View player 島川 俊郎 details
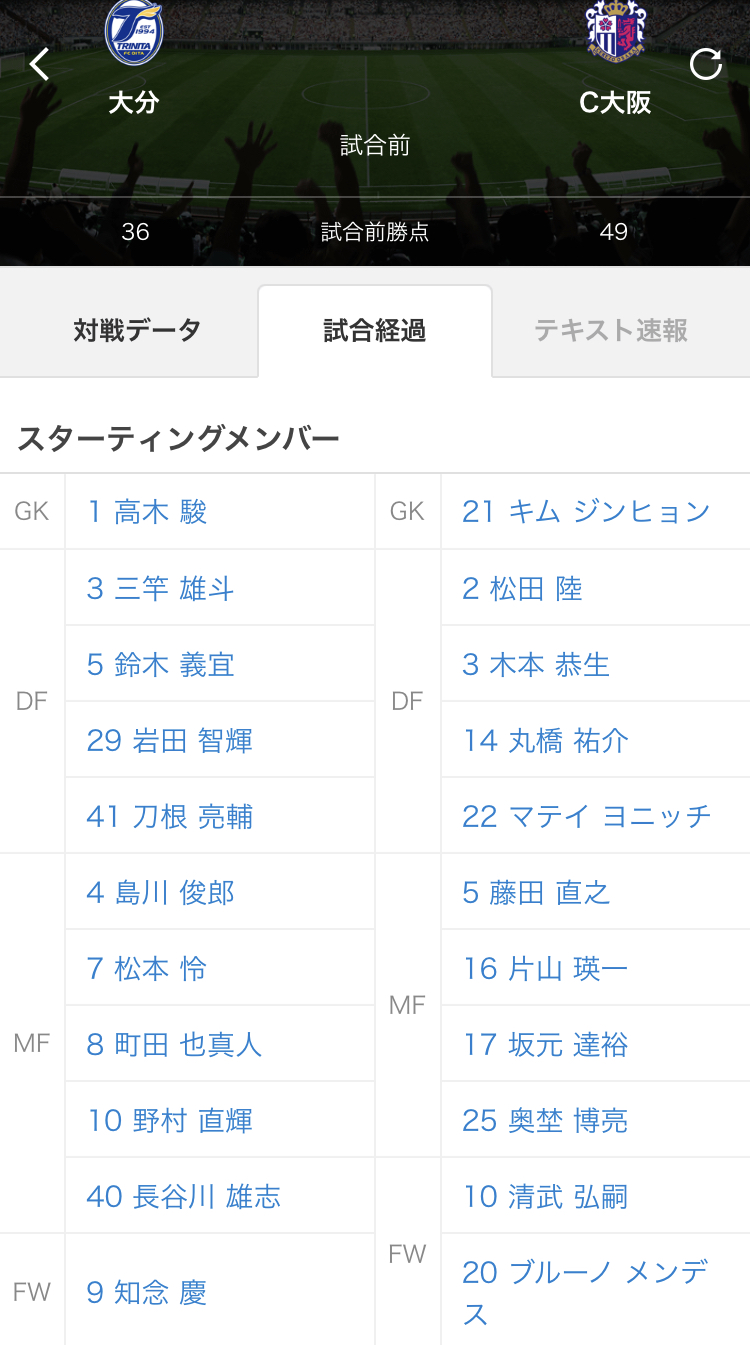 point(160,892)
